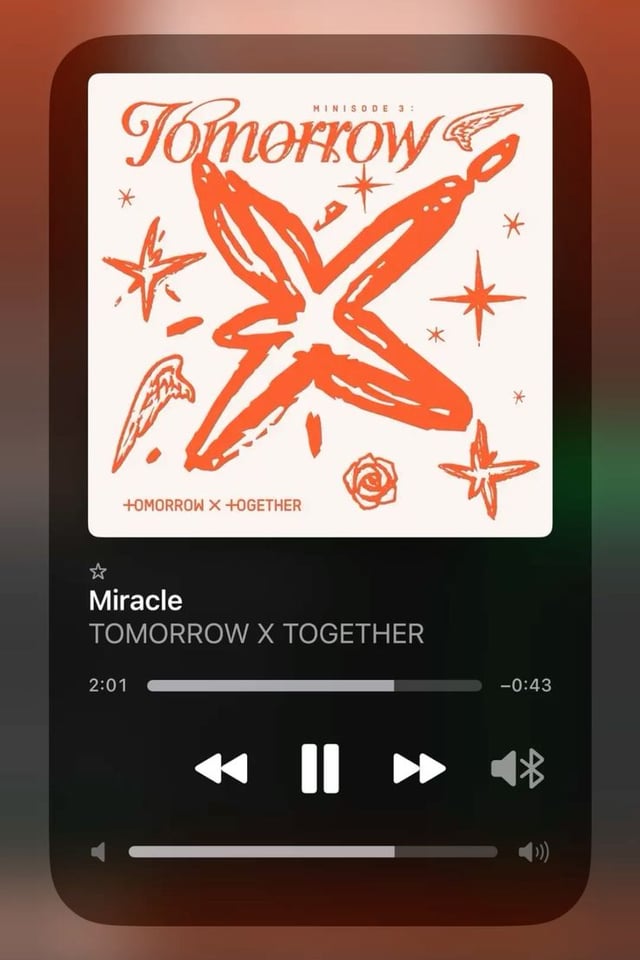Tap the volume slider

coord(312,852)
